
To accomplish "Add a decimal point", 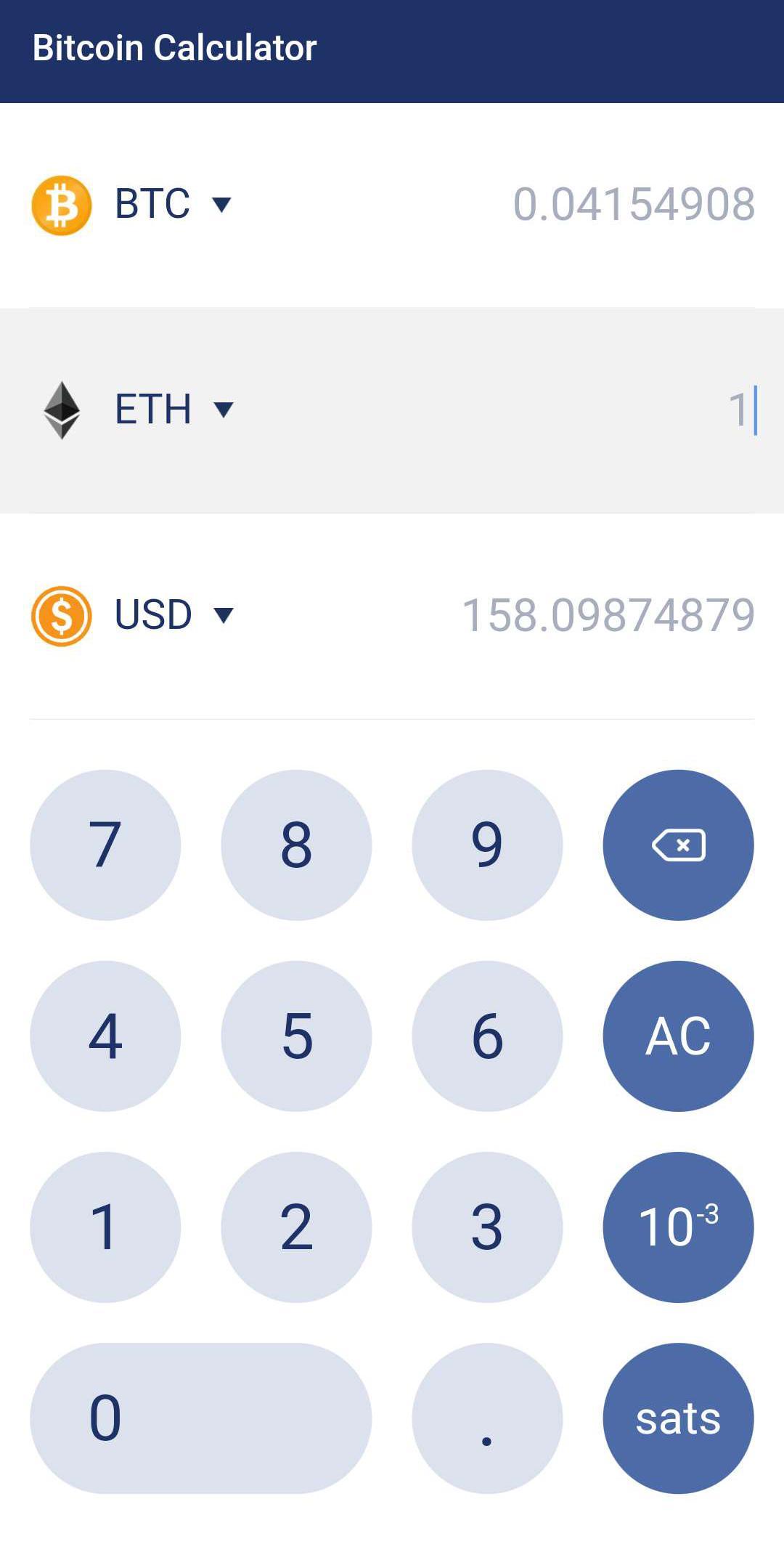I will pyautogui.click(x=487, y=1418).
